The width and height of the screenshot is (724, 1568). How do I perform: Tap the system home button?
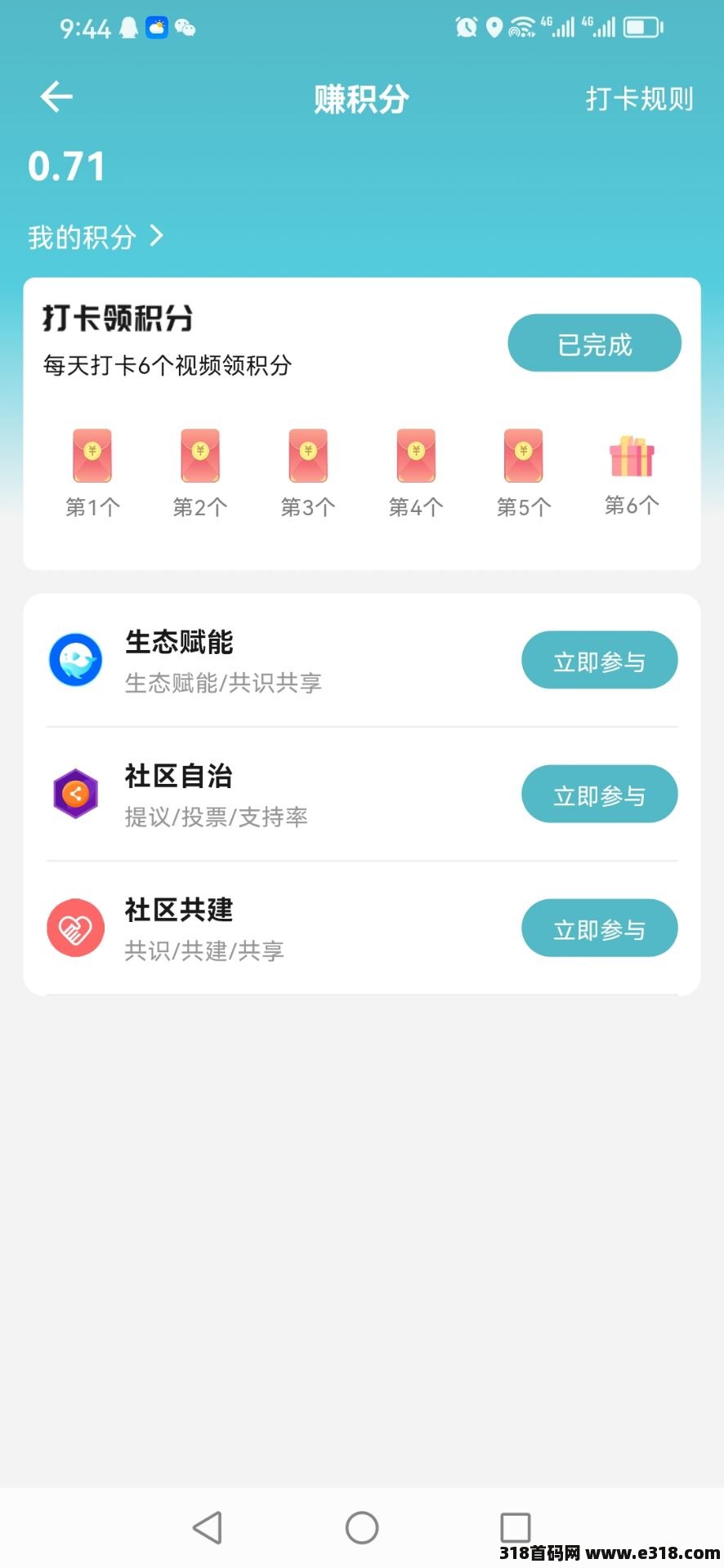pos(362,1526)
